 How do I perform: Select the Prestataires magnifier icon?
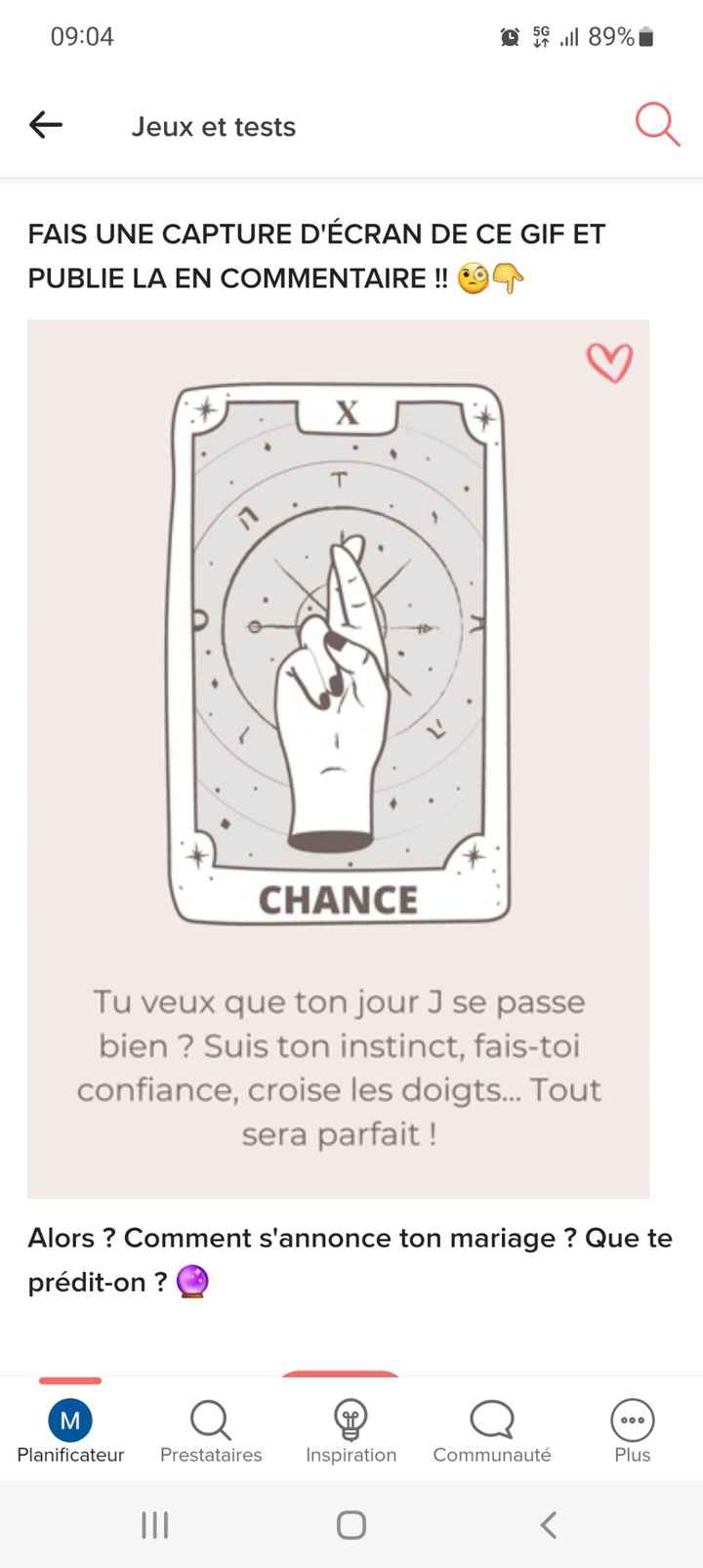(210, 1419)
